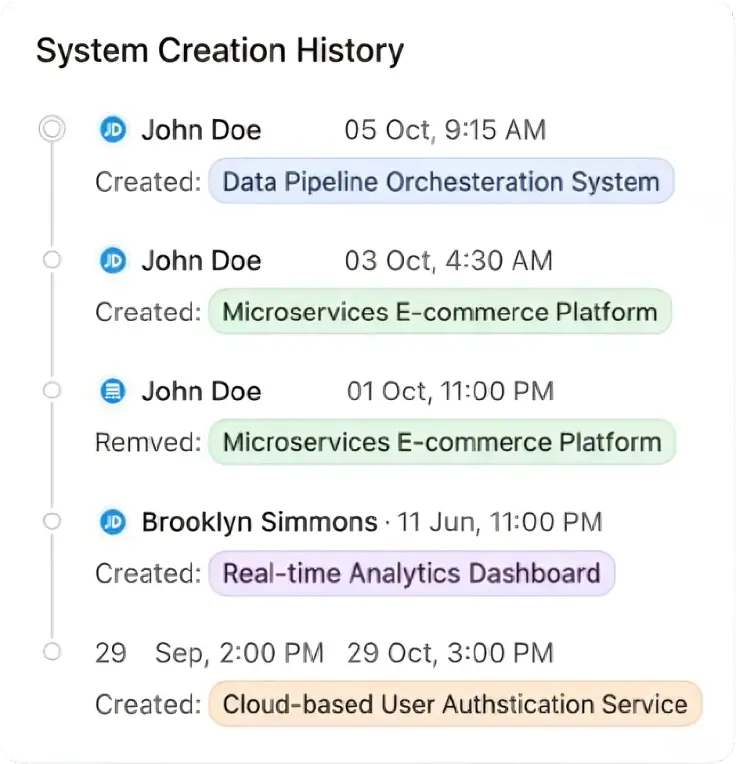Click the last timeline dot on the 29 Sep entry
The width and height of the screenshot is (736, 764).
pos(51,652)
